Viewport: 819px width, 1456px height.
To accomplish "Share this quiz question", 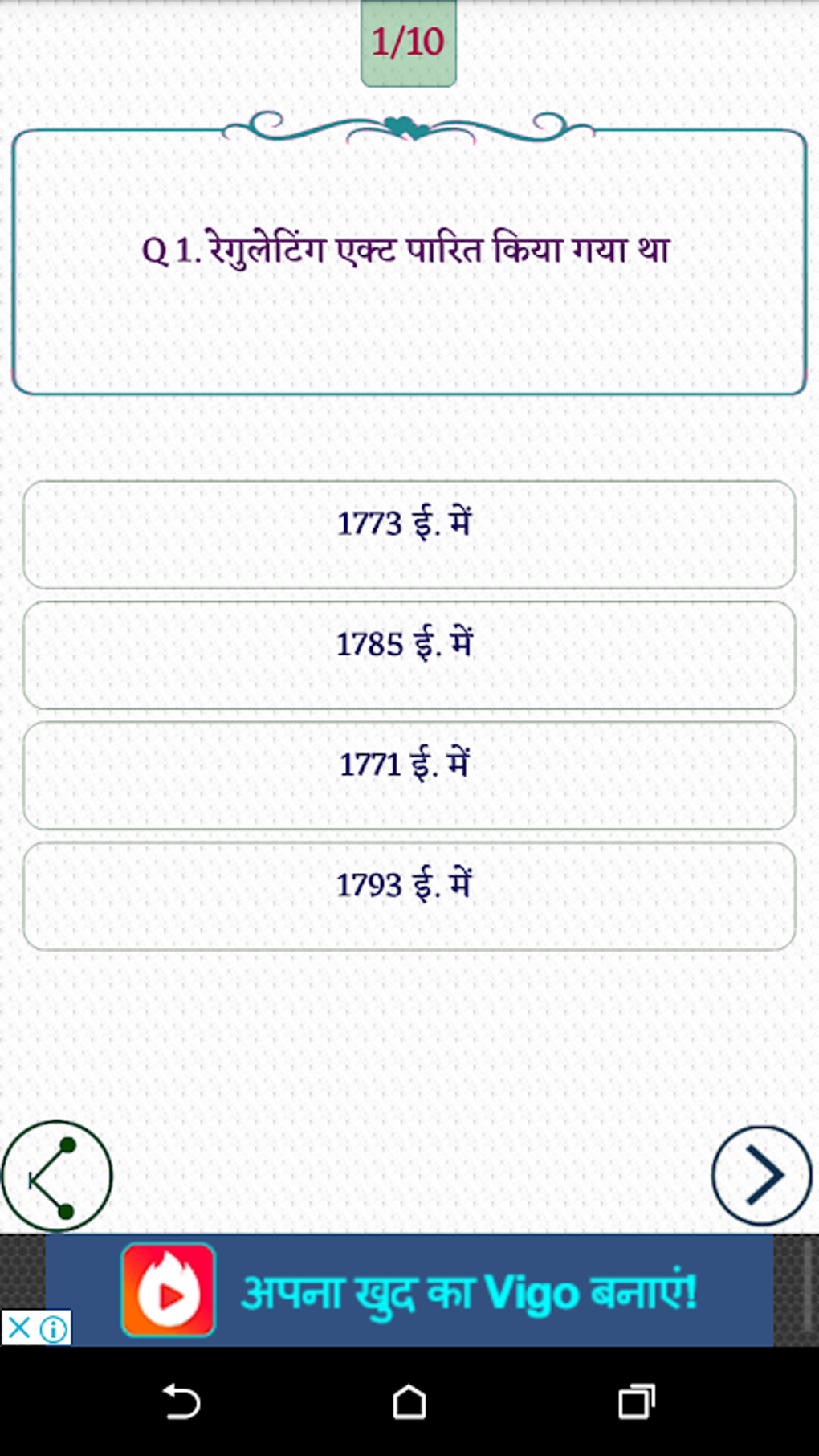I will [56, 1177].
